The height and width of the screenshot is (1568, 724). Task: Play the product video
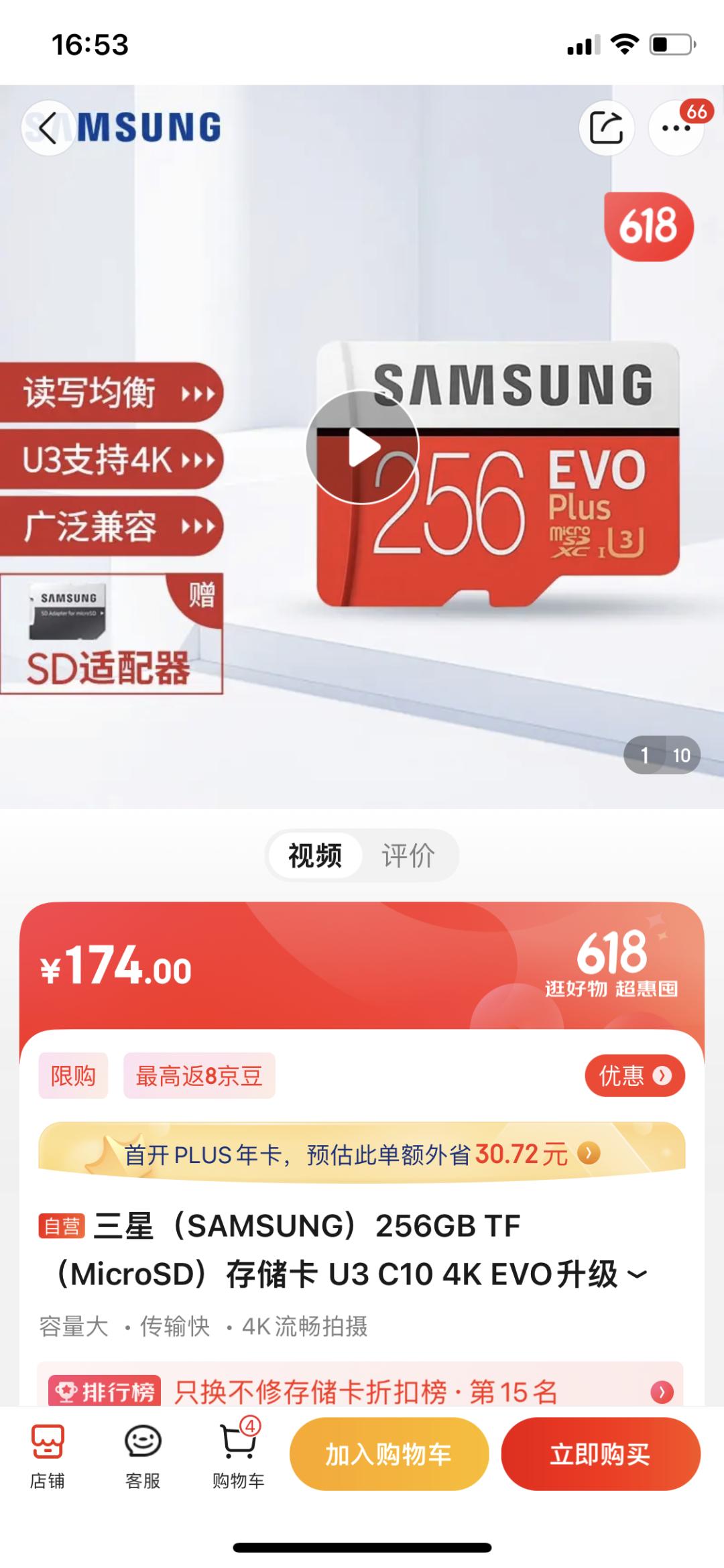pyautogui.click(x=362, y=446)
